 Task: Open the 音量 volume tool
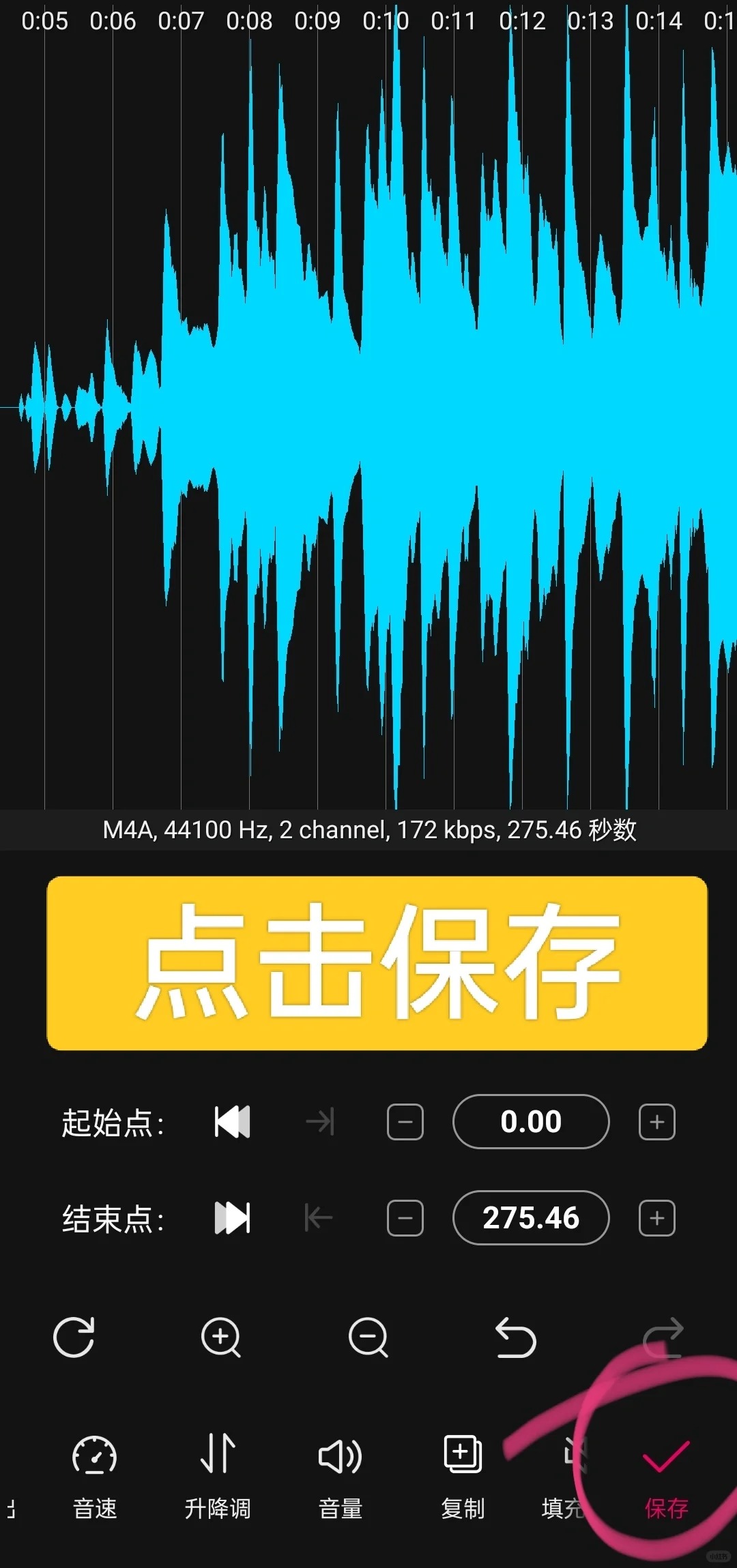coord(341,1473)
